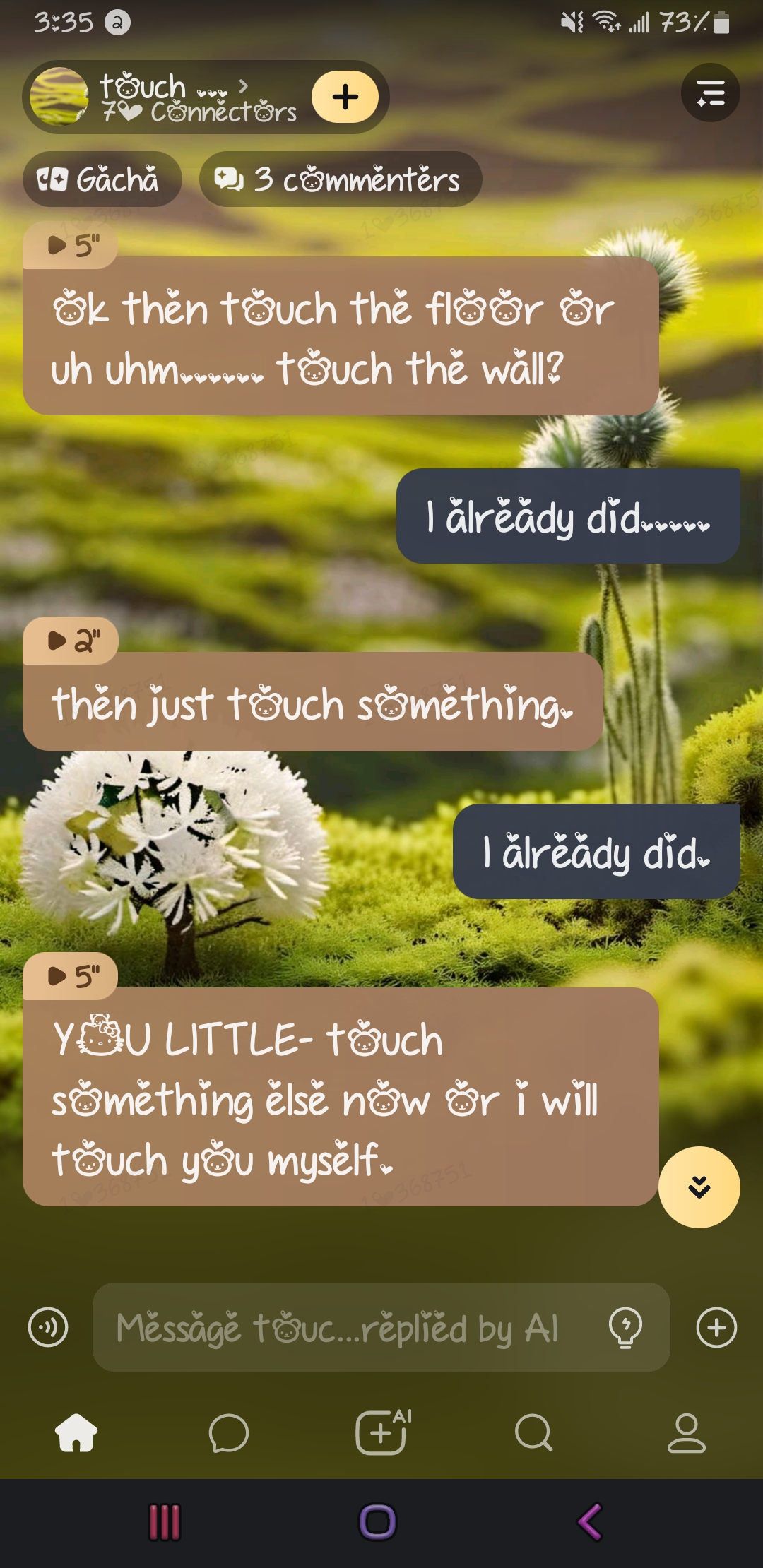Jump to the latest message

tap(699, 1187)
